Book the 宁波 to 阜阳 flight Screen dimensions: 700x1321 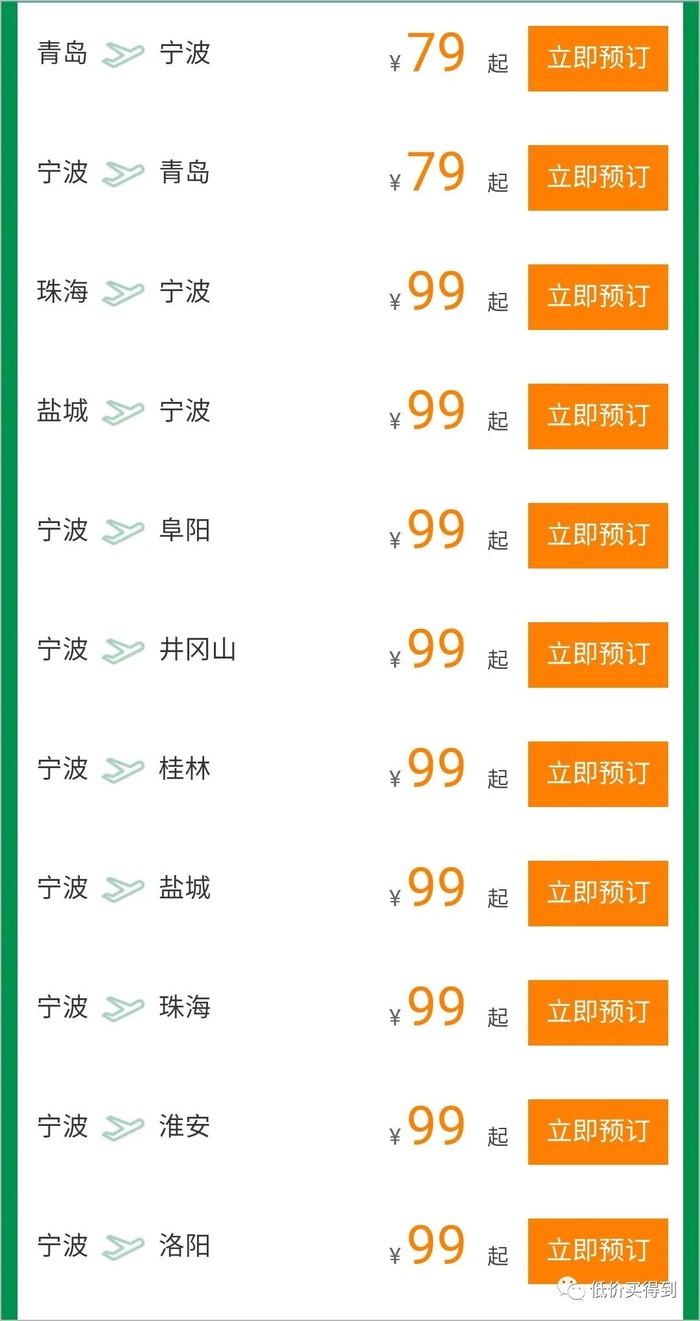click(597, 535)
